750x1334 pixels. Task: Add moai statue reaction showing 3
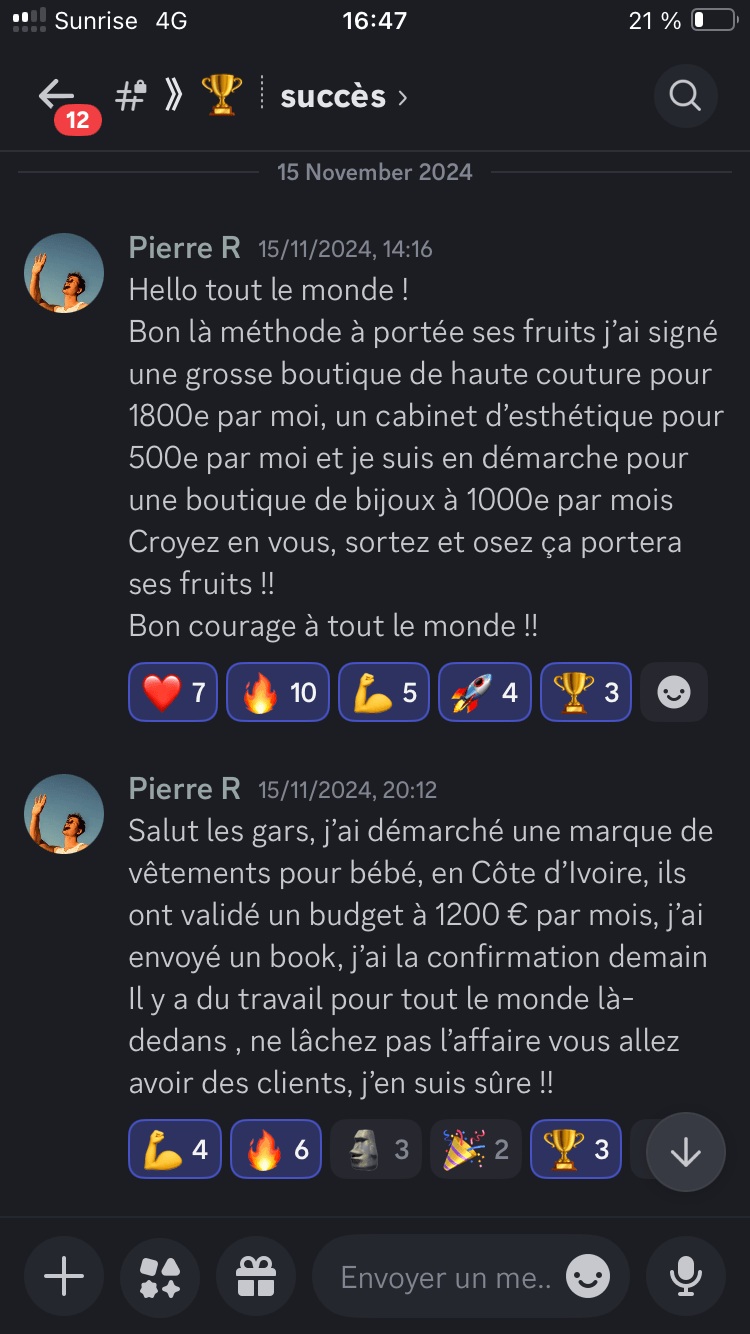[376, 1149]
